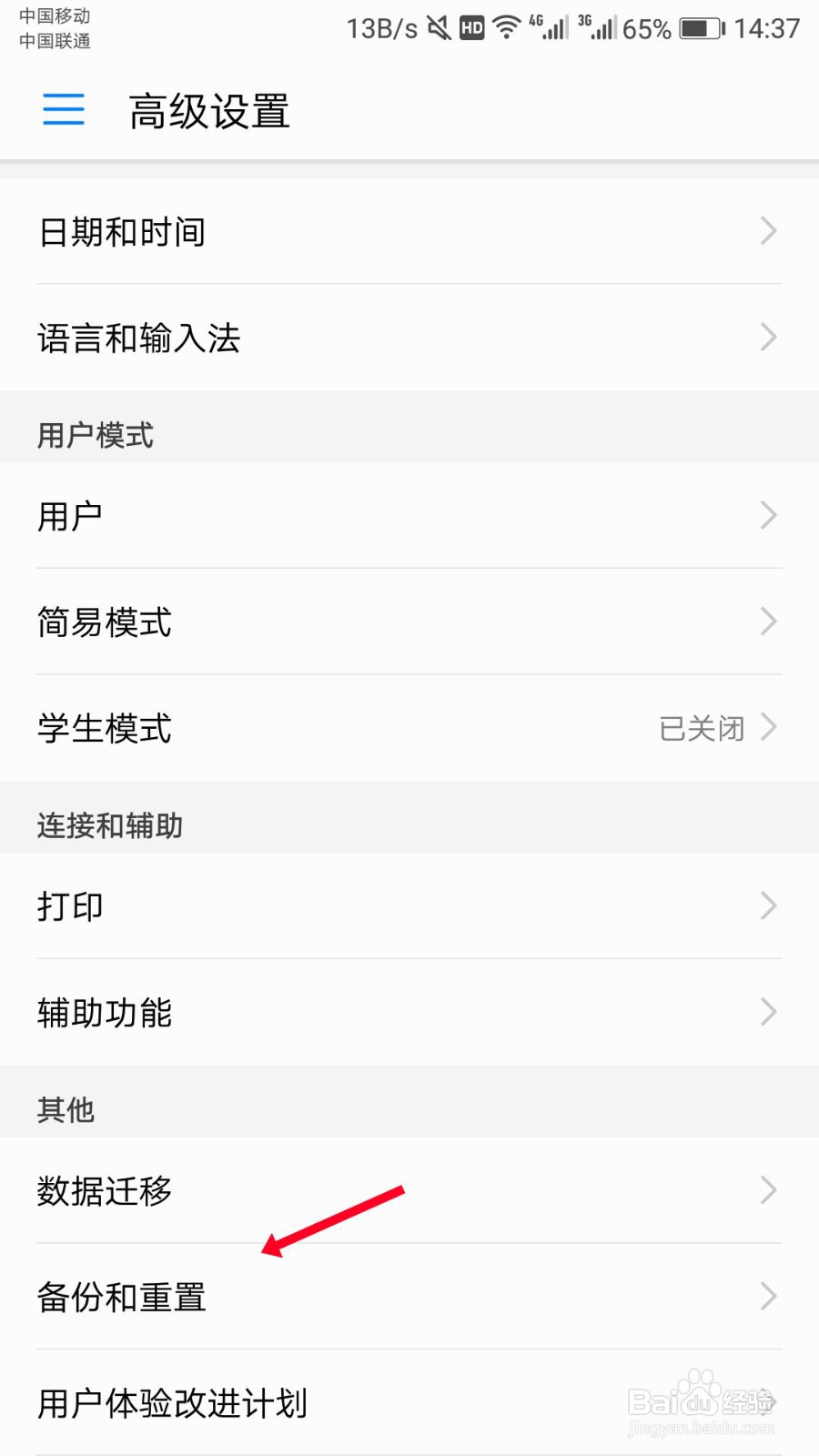Switch to 简易模式
Image resolution: width=819 pixels, height=1456 pixels.
(x=409, y=622)
